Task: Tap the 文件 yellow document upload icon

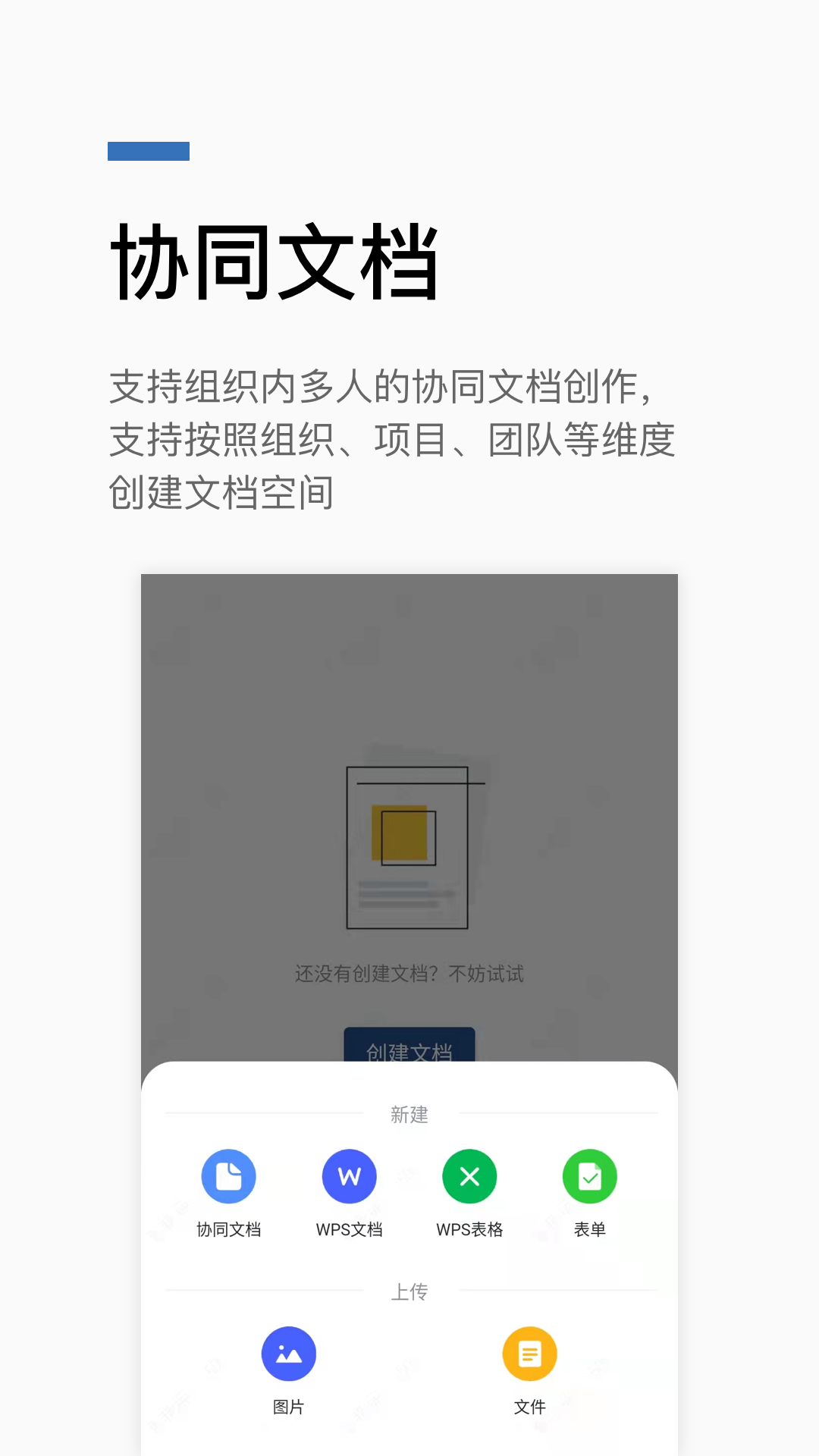Action: (530, 1354)
